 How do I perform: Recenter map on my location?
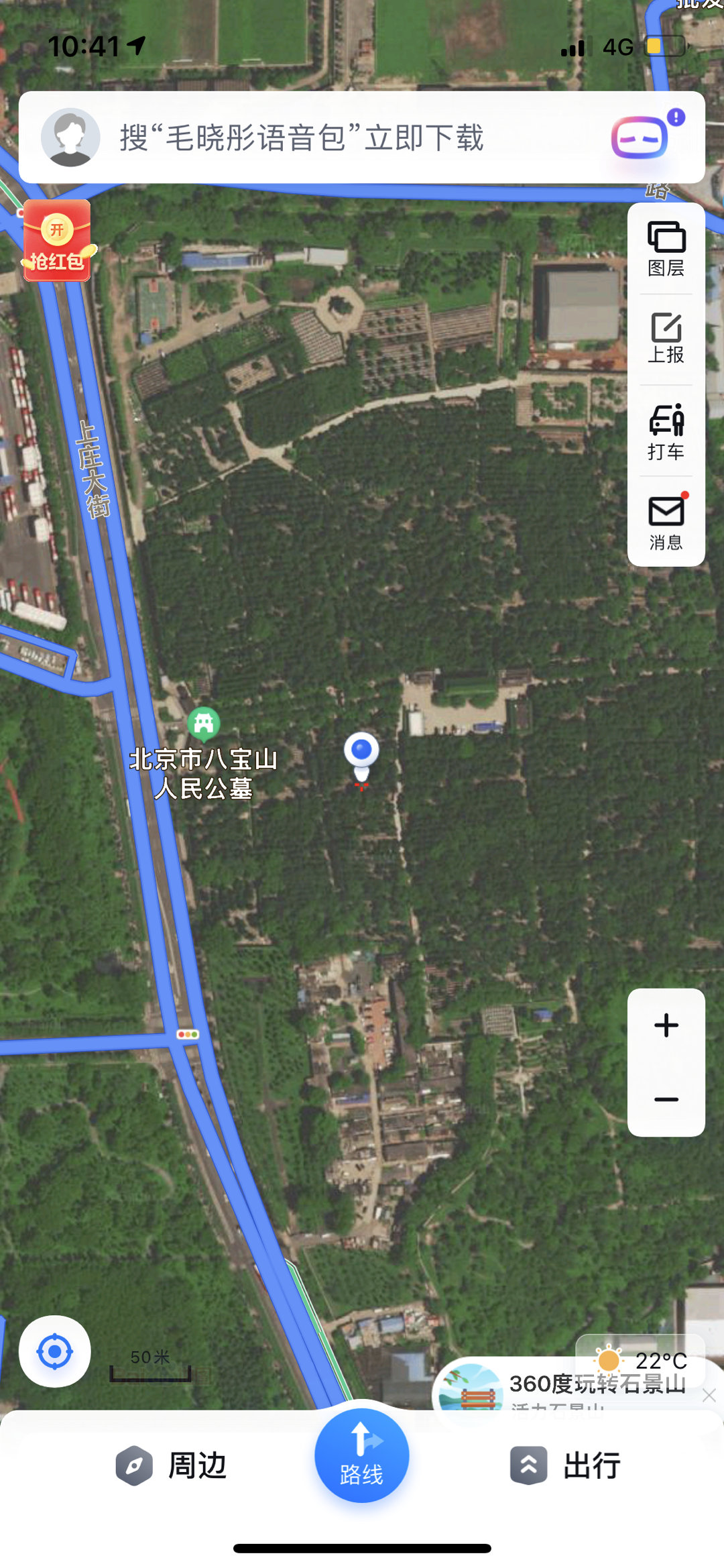click(x=55, y=1351)
